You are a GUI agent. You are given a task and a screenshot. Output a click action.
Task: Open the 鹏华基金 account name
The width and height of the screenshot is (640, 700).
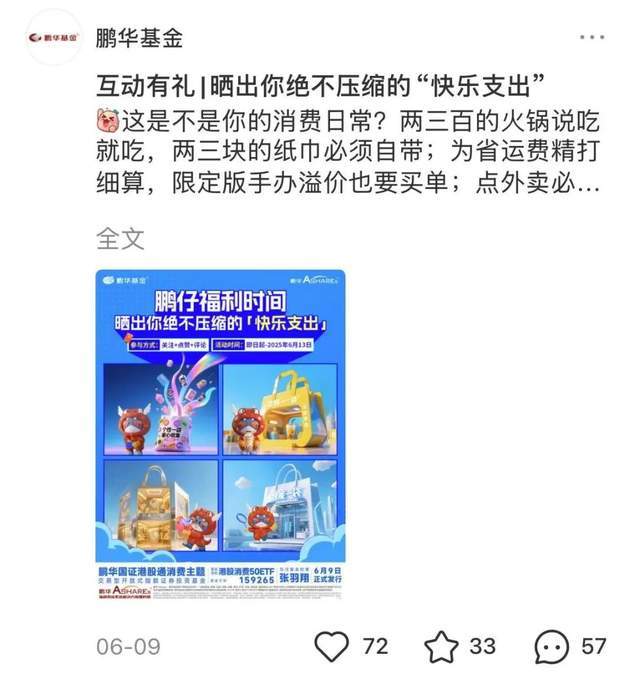pos(139,40)
